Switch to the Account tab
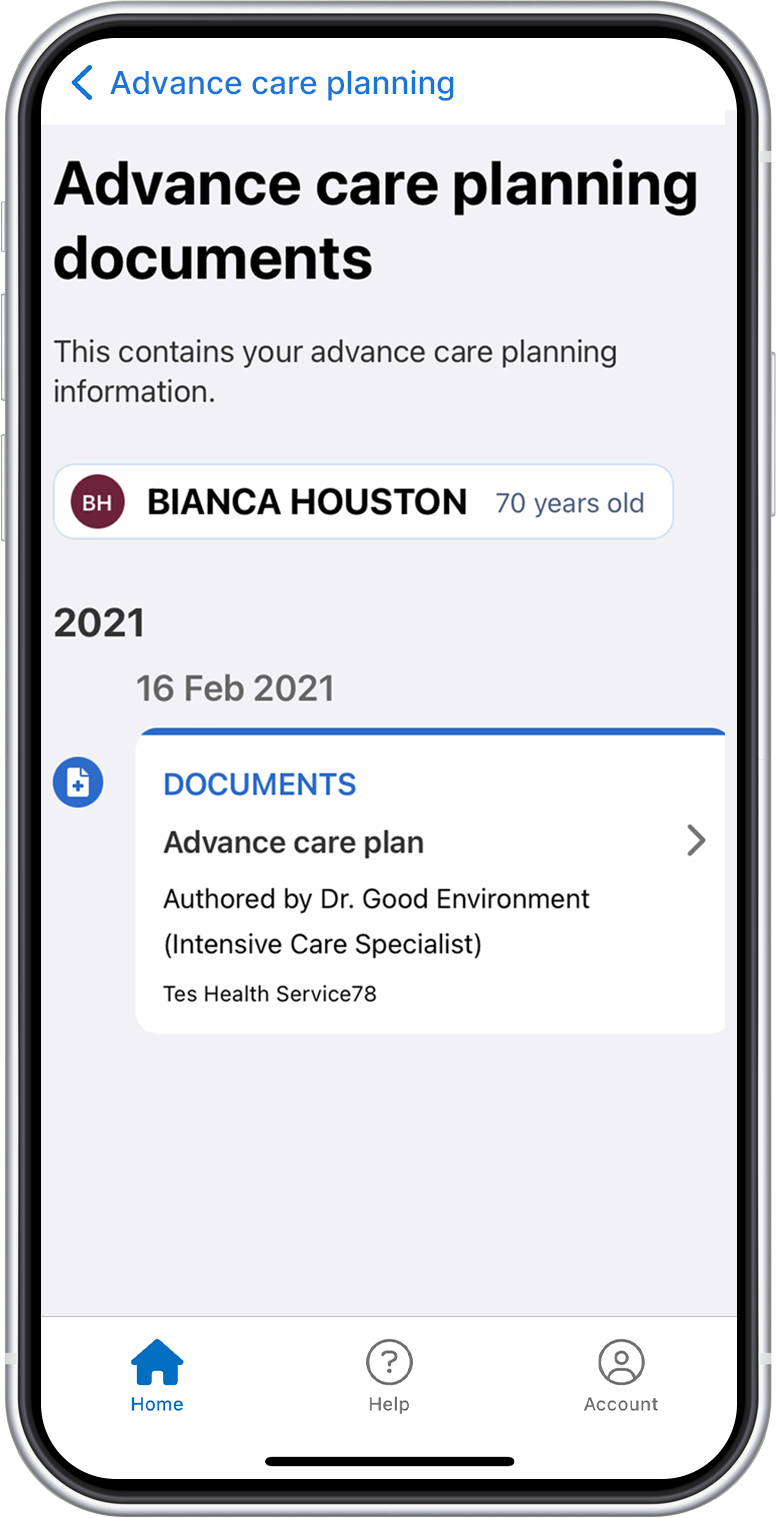Viewport: 776px width, 1518px height. coord(620,1377)
